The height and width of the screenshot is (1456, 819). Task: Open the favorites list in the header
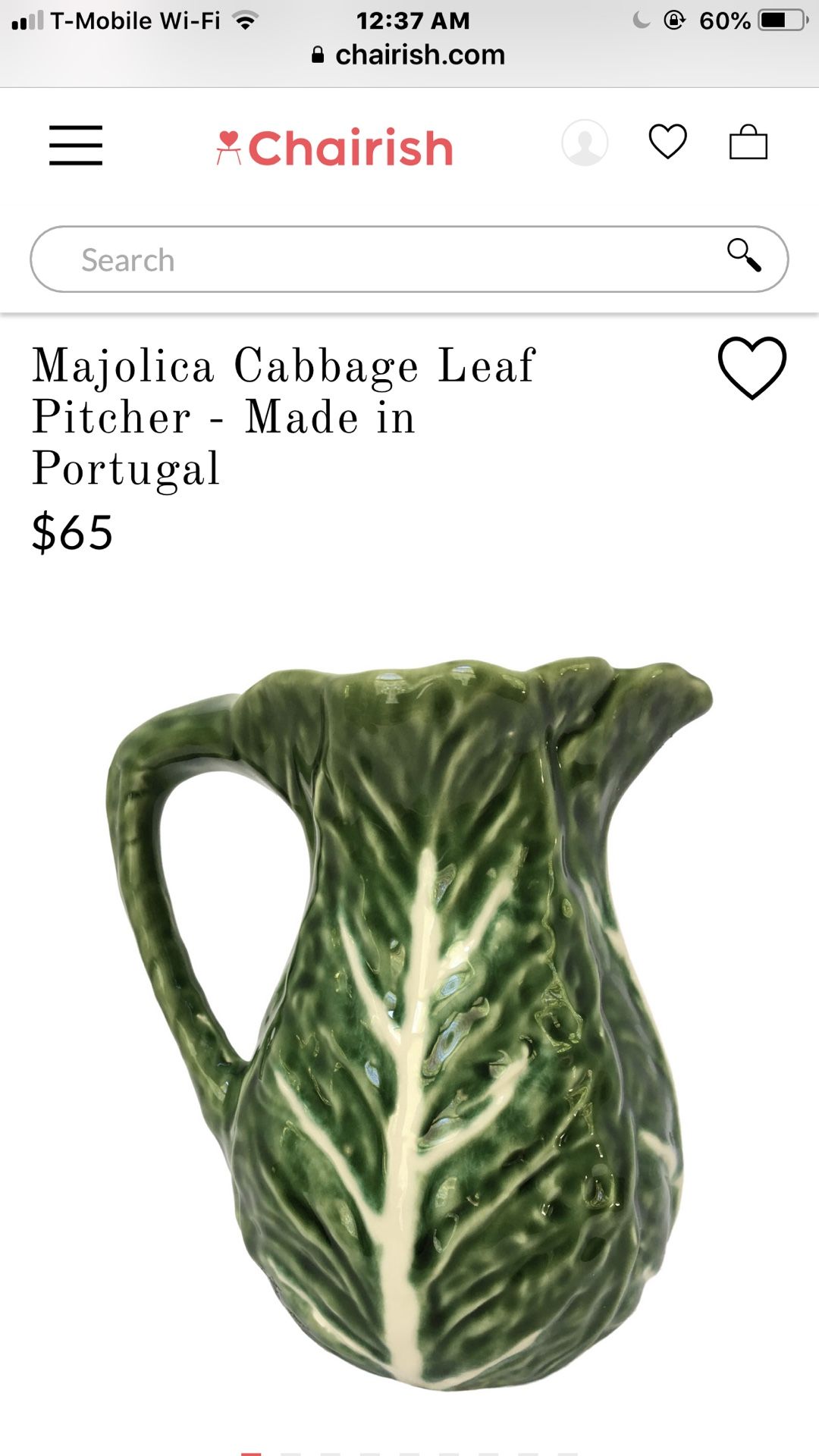[x=667, y=142]
